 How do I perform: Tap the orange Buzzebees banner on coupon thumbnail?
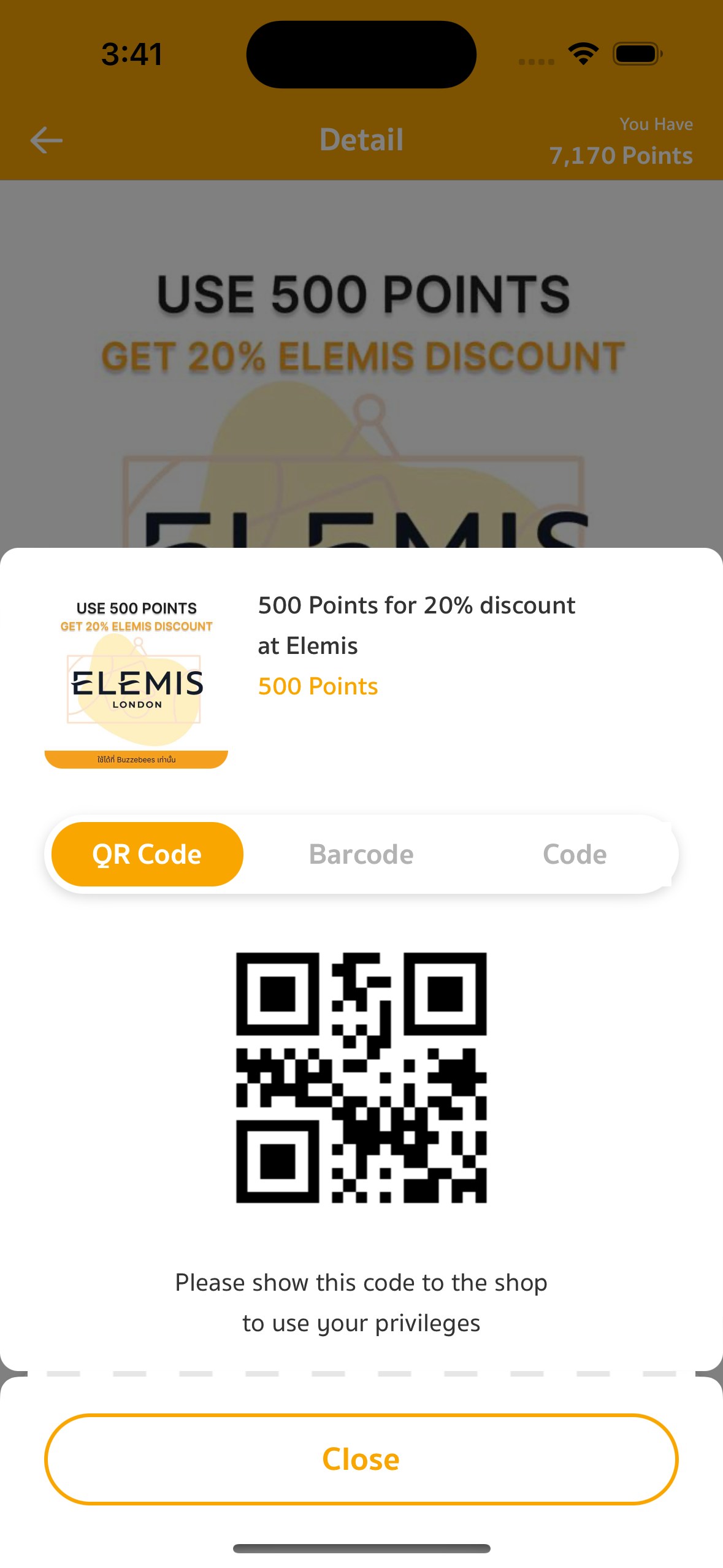click(136, 758)
